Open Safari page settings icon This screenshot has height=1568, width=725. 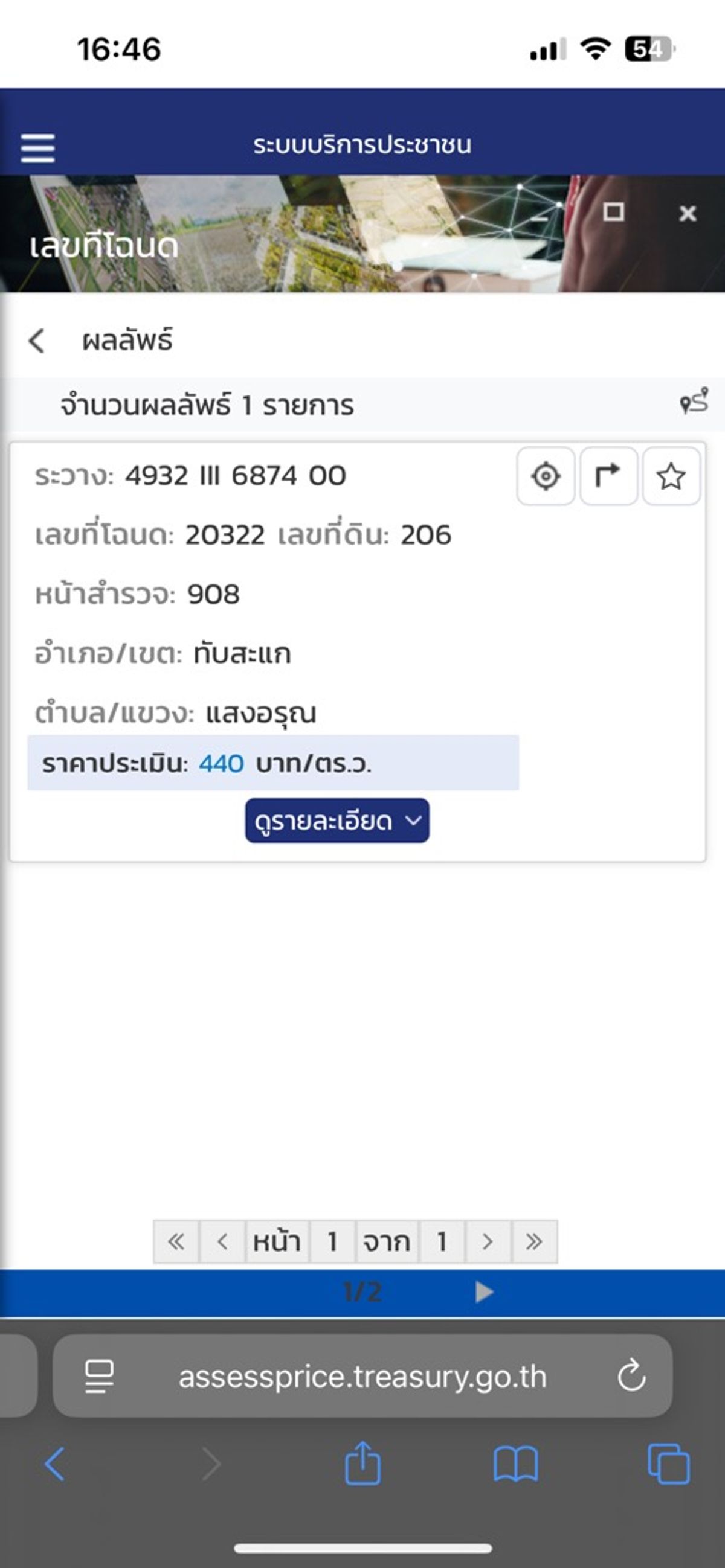[98, 1377]
